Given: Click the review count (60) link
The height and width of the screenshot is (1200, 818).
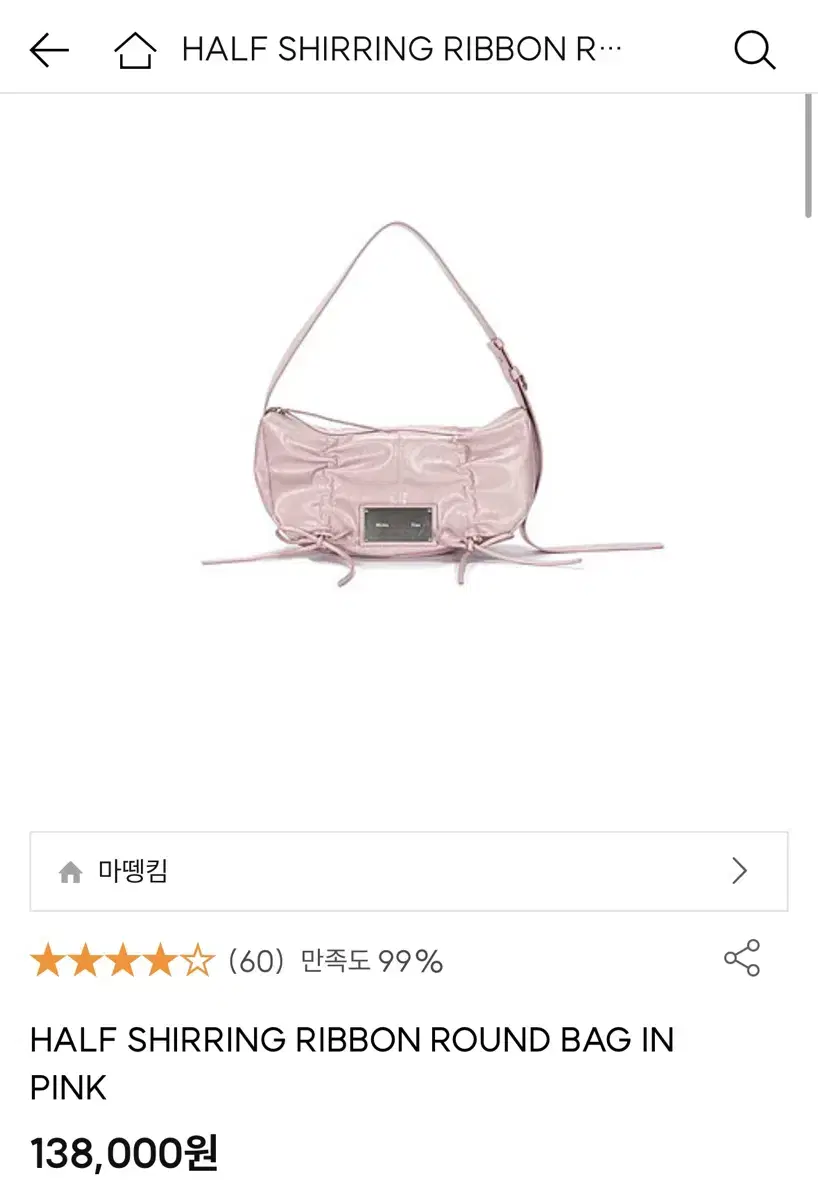Looking at the screenshot, I should pos(258,960).
